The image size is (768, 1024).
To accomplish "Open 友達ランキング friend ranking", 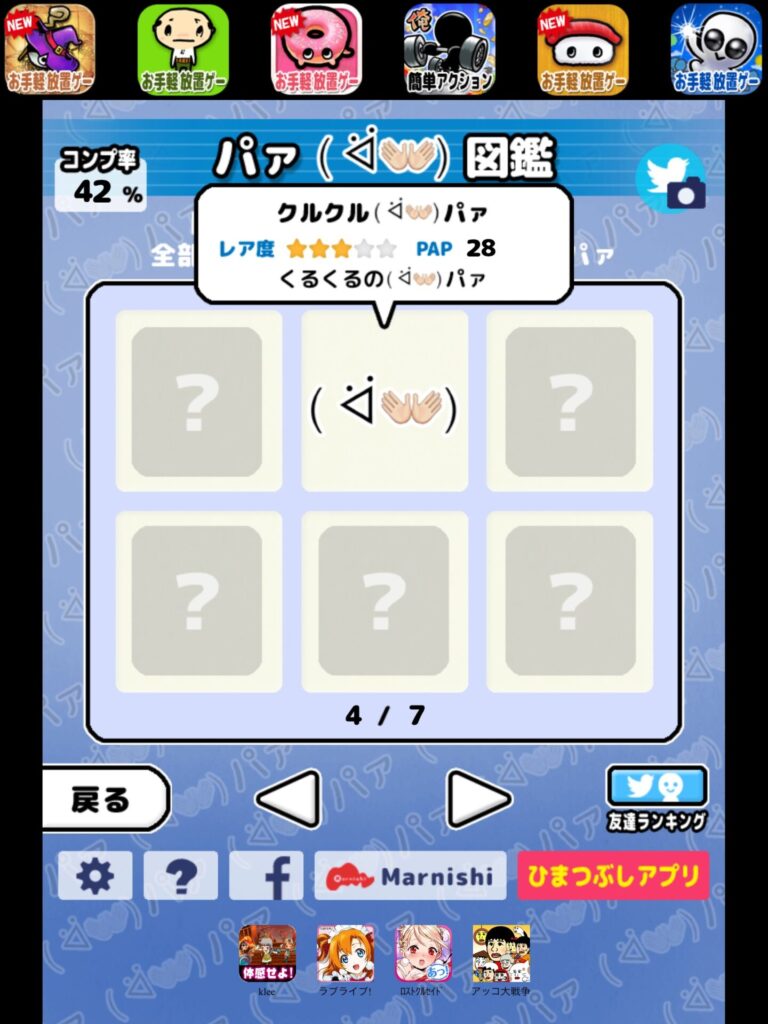I will pyautogui.click(x=657, y=797).
